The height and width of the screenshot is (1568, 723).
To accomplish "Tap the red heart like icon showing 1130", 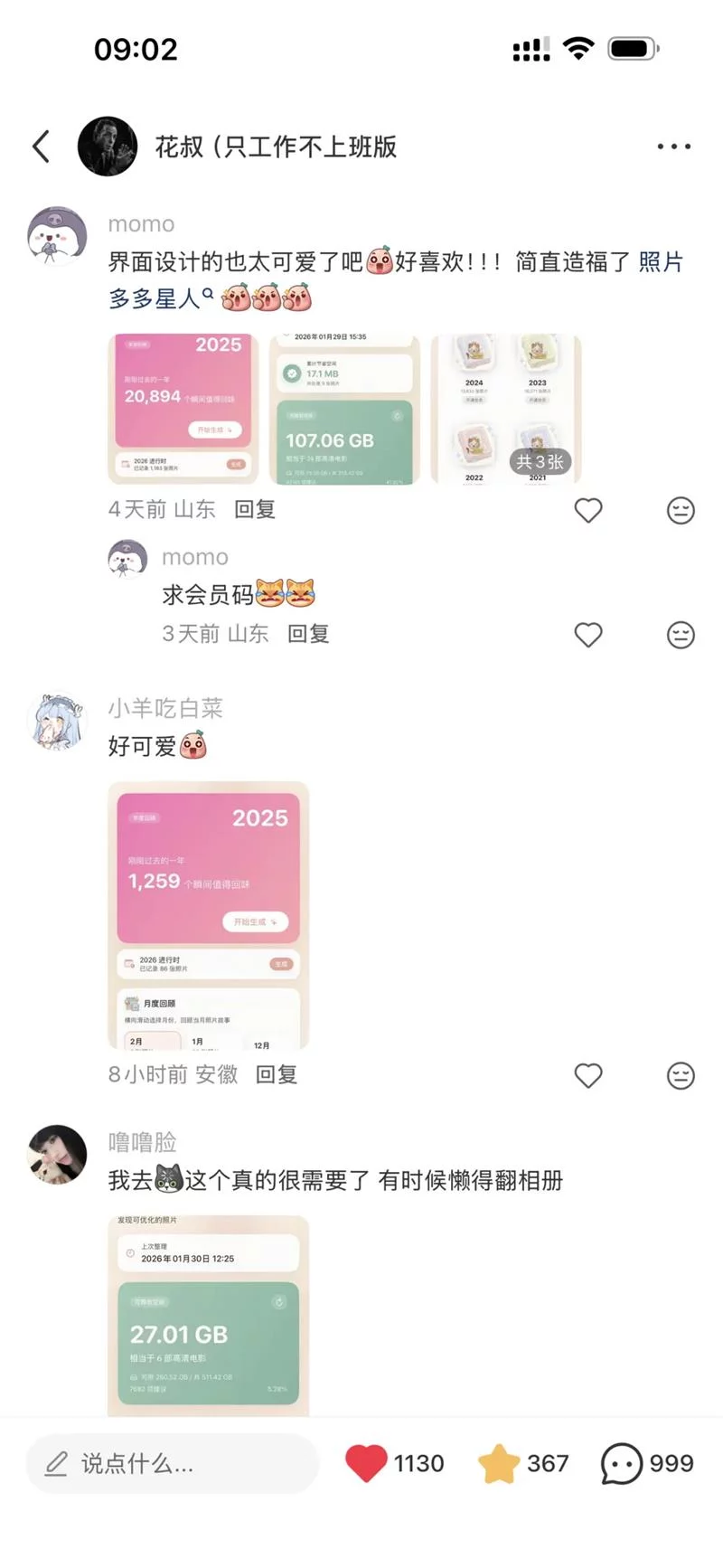I will pyautogui.click(x=367, y=1462).
